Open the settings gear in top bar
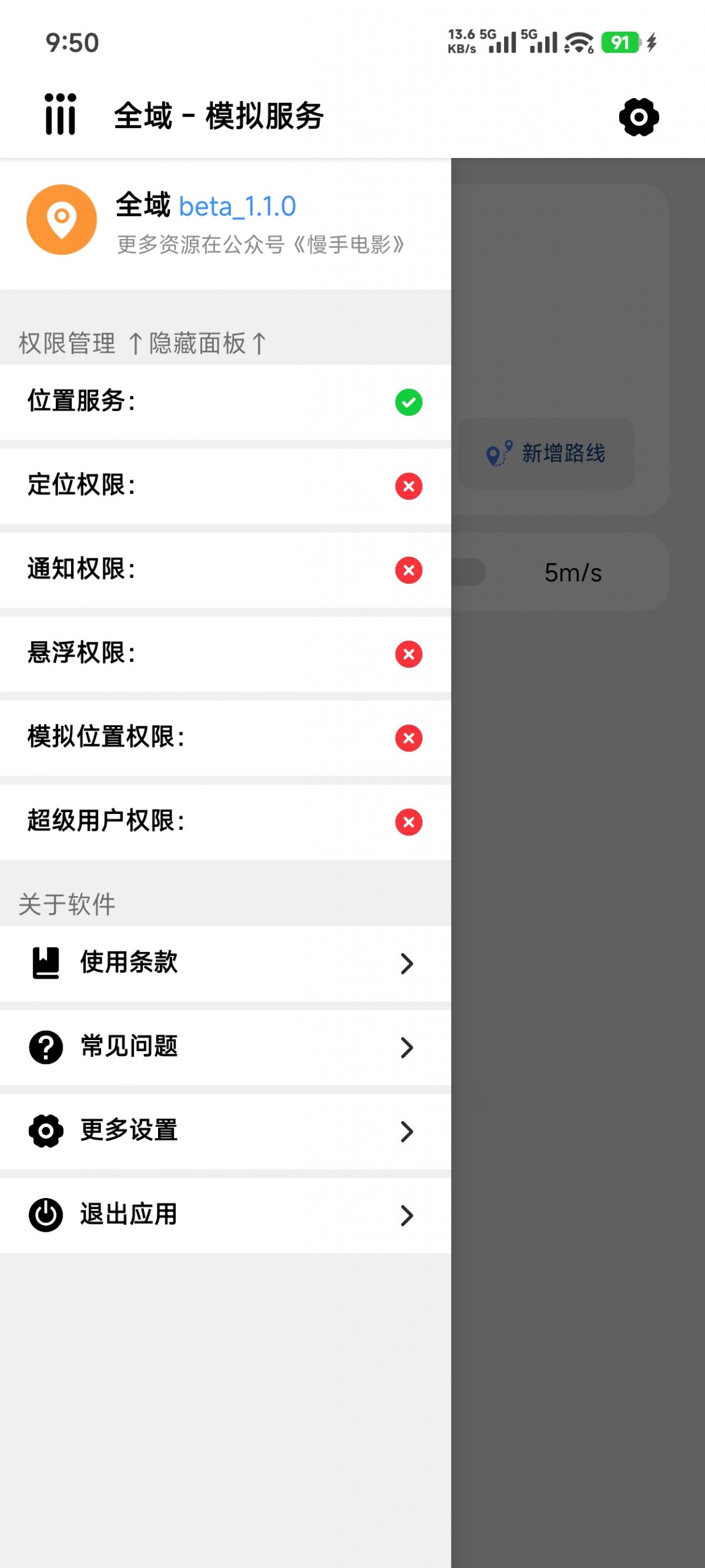 (638, 116)
